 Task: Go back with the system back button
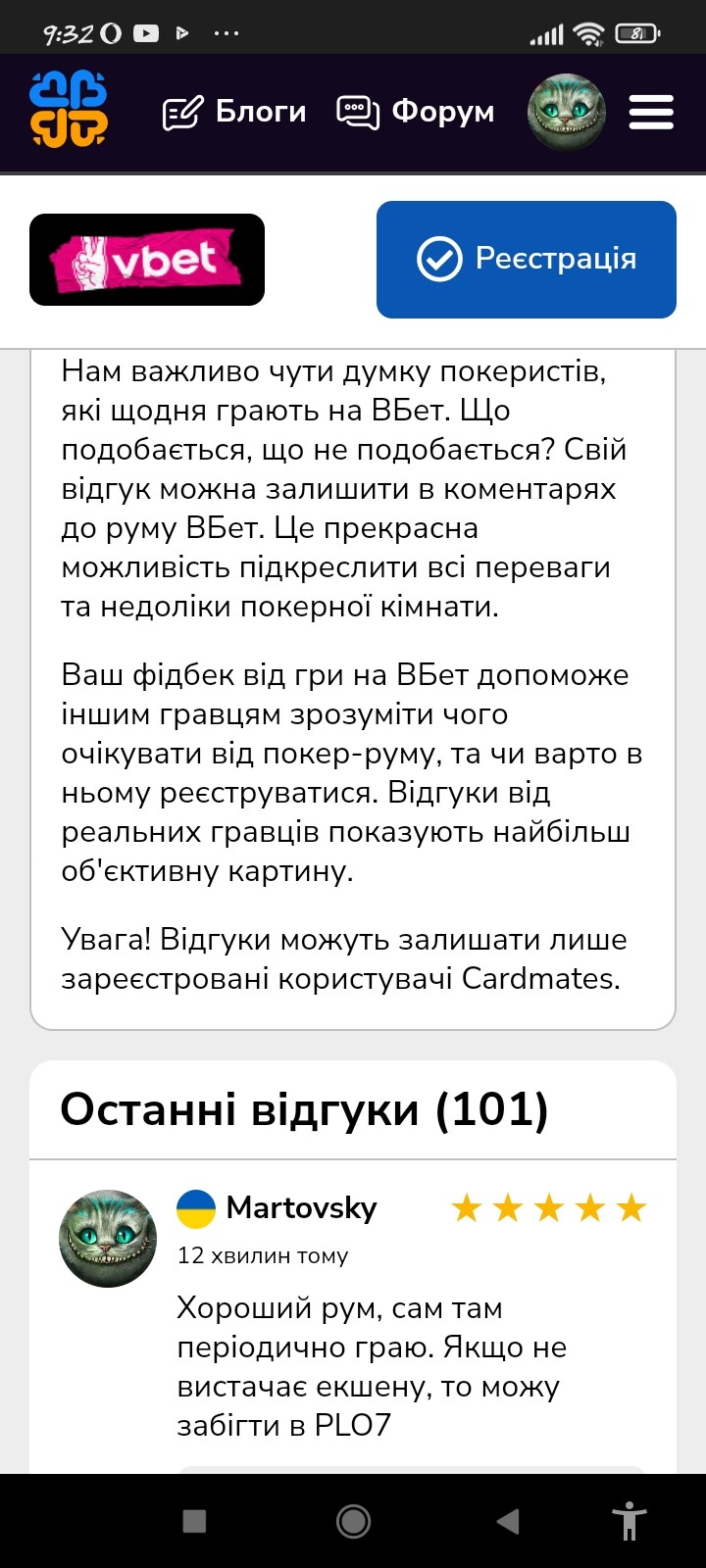508,1521
